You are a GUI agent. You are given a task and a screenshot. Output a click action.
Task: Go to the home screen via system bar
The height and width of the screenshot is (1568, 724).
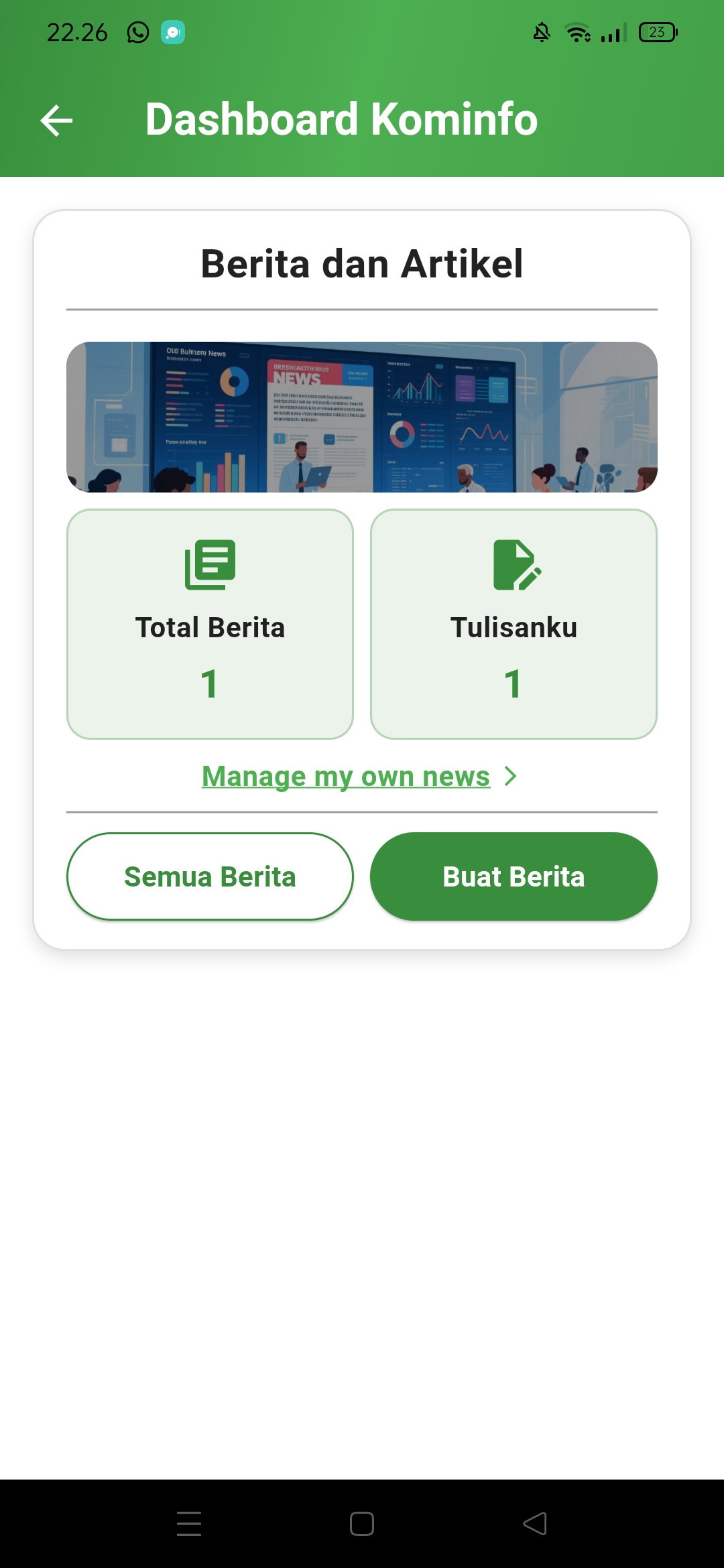tap(362, 1523)
